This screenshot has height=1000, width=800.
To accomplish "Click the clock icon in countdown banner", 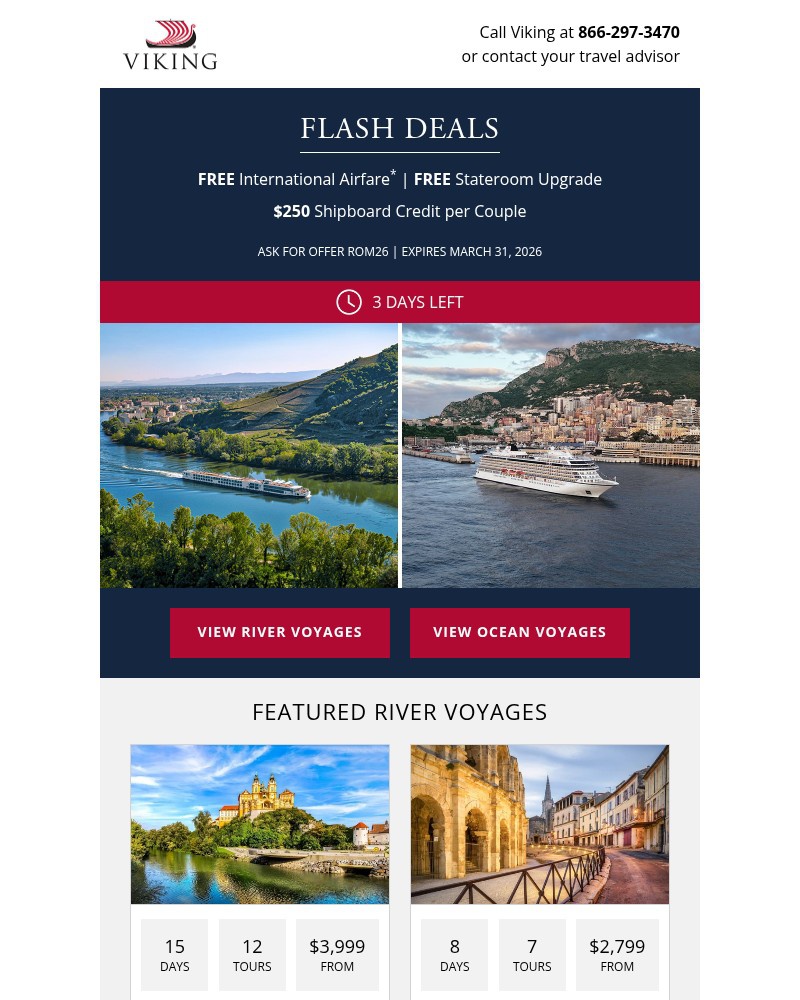I will click(x=349, y=302).
